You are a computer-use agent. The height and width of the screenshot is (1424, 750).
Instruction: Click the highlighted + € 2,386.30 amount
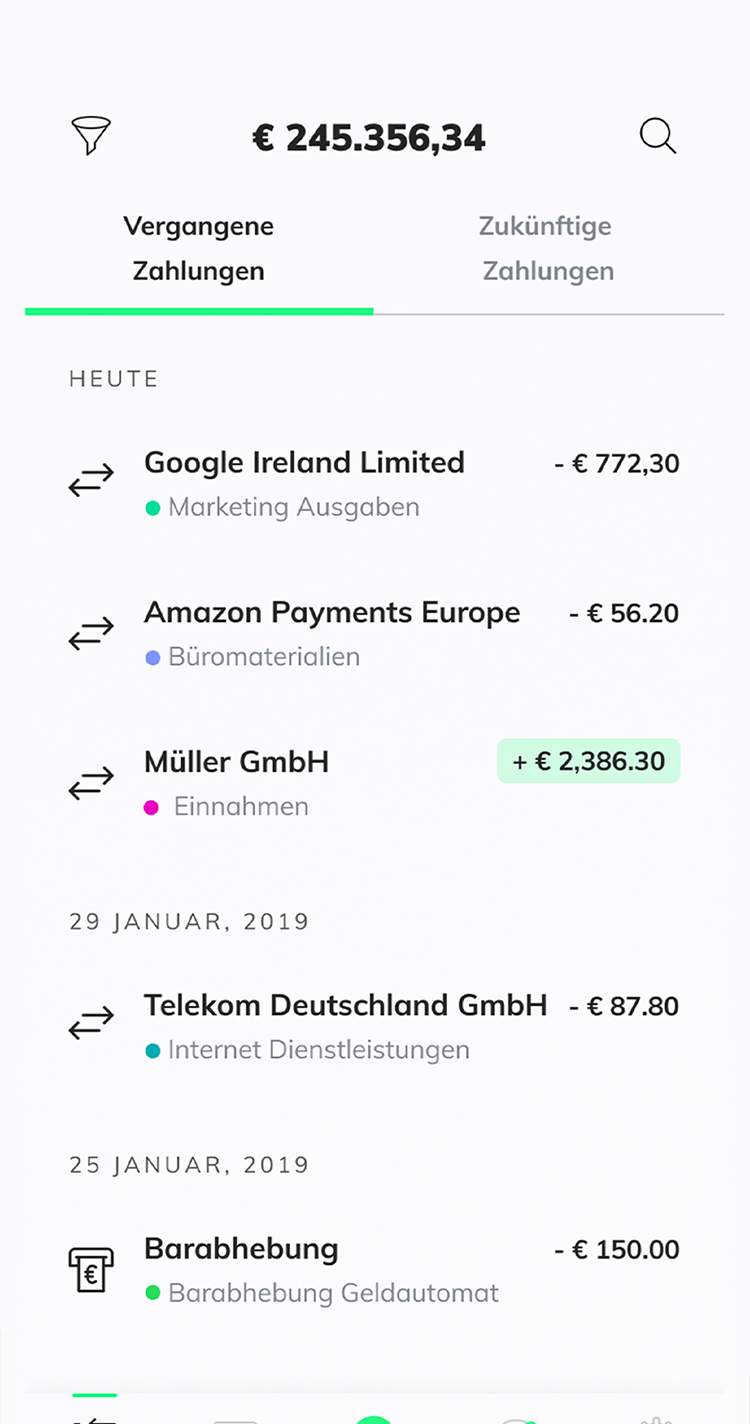[x=588, y=761]
